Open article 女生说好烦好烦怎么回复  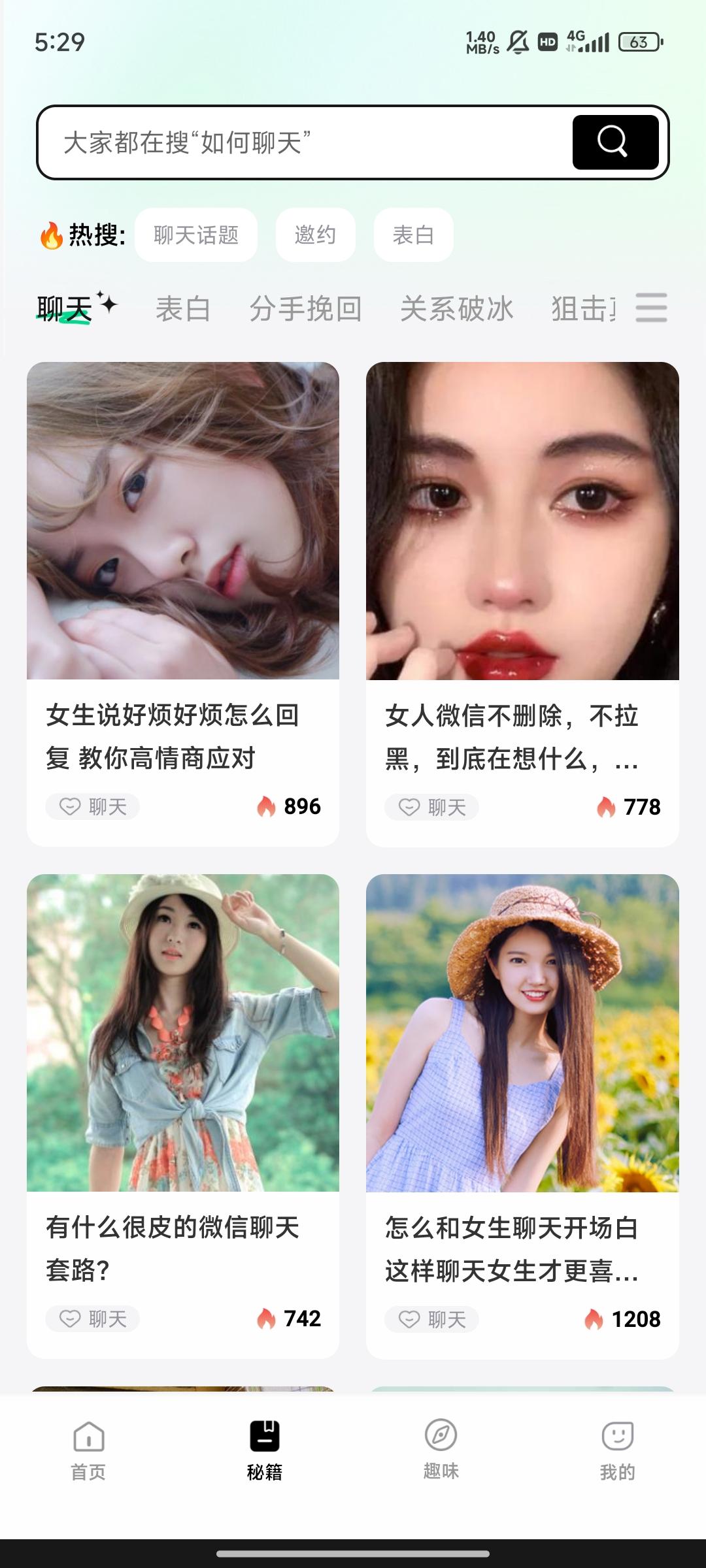pyautogui.click(x=183, y=735)
